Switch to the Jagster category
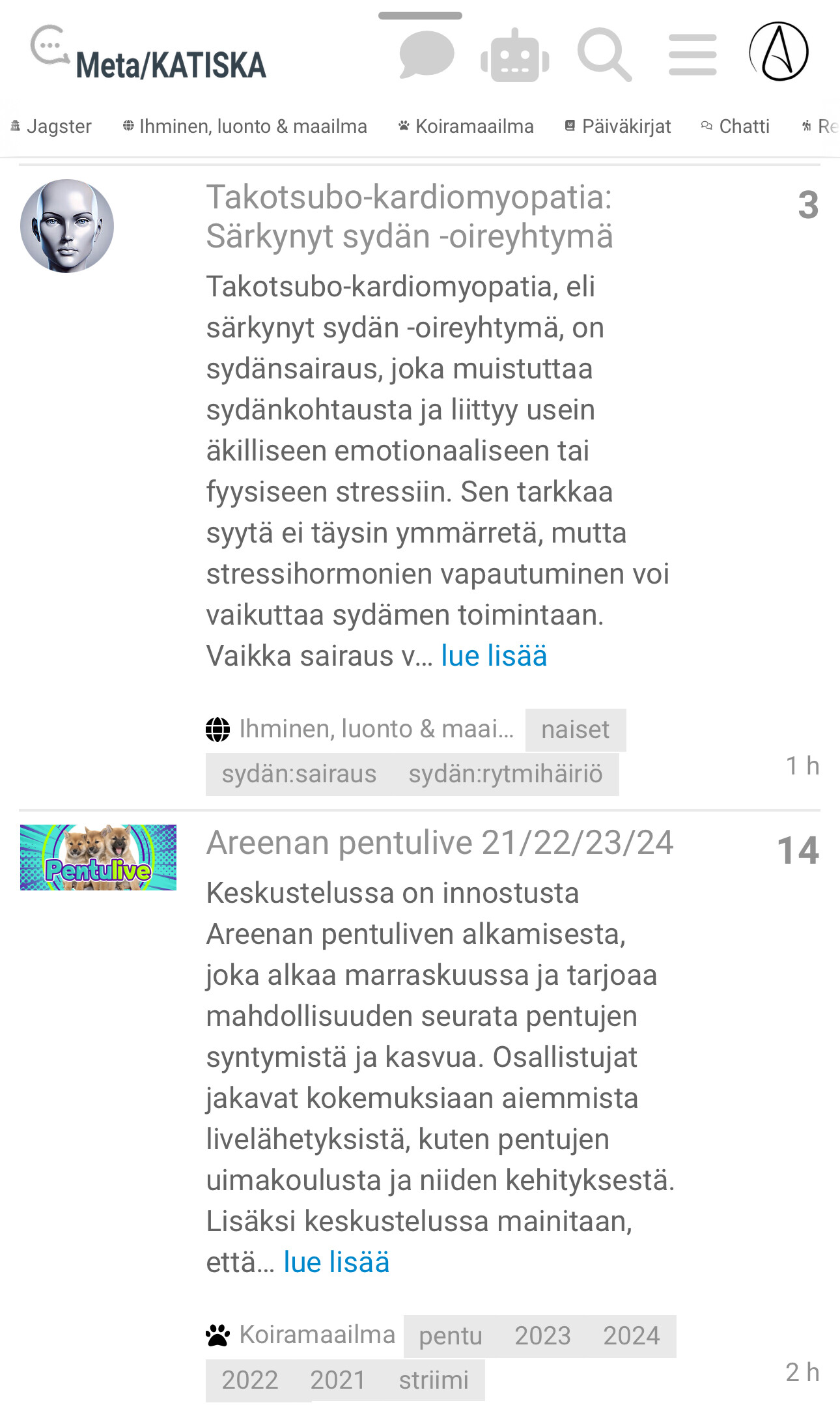The height and width of the screenshot is (1405, 840). point(51,126)
